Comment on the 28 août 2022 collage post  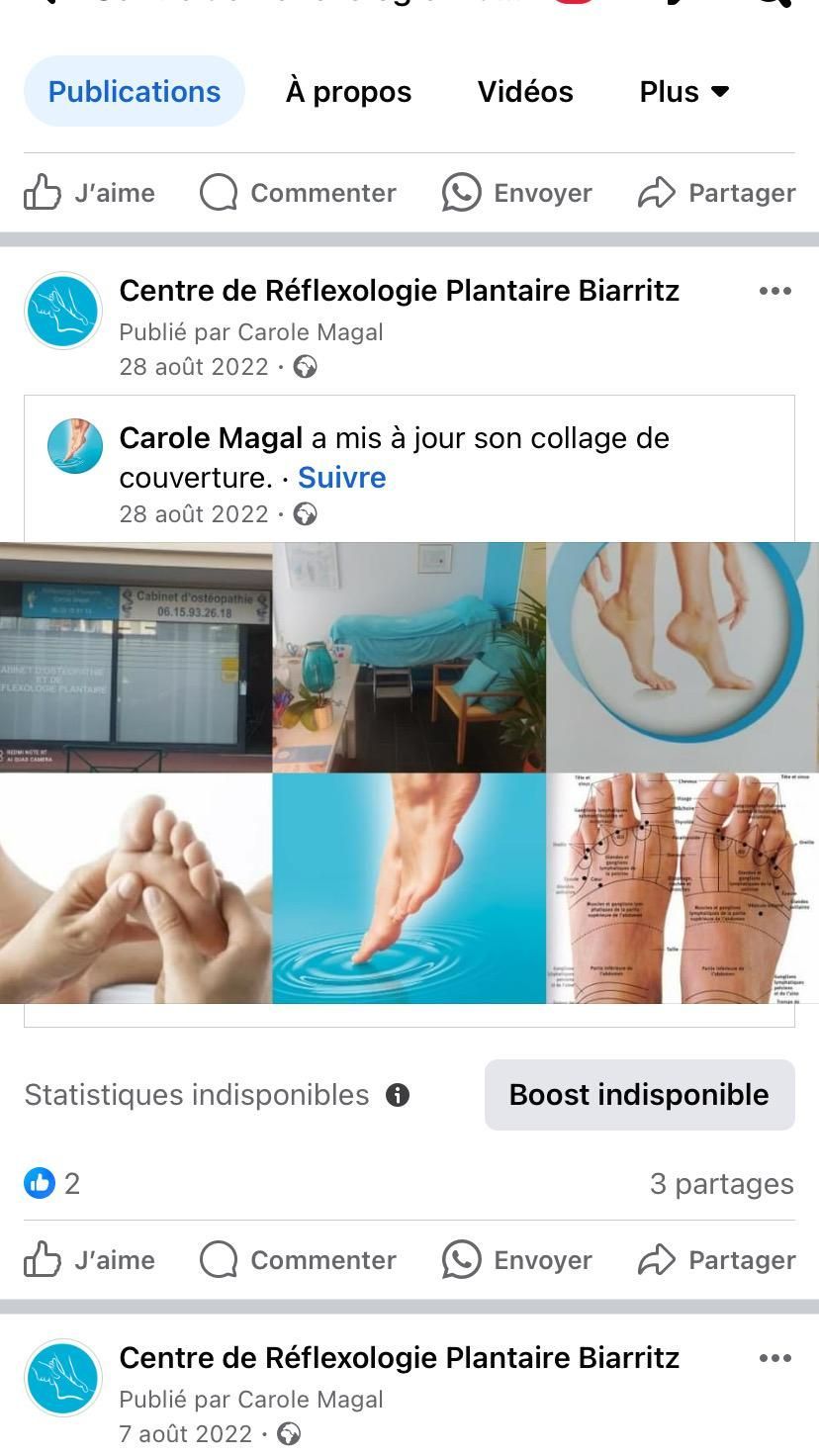point(298,1260)
